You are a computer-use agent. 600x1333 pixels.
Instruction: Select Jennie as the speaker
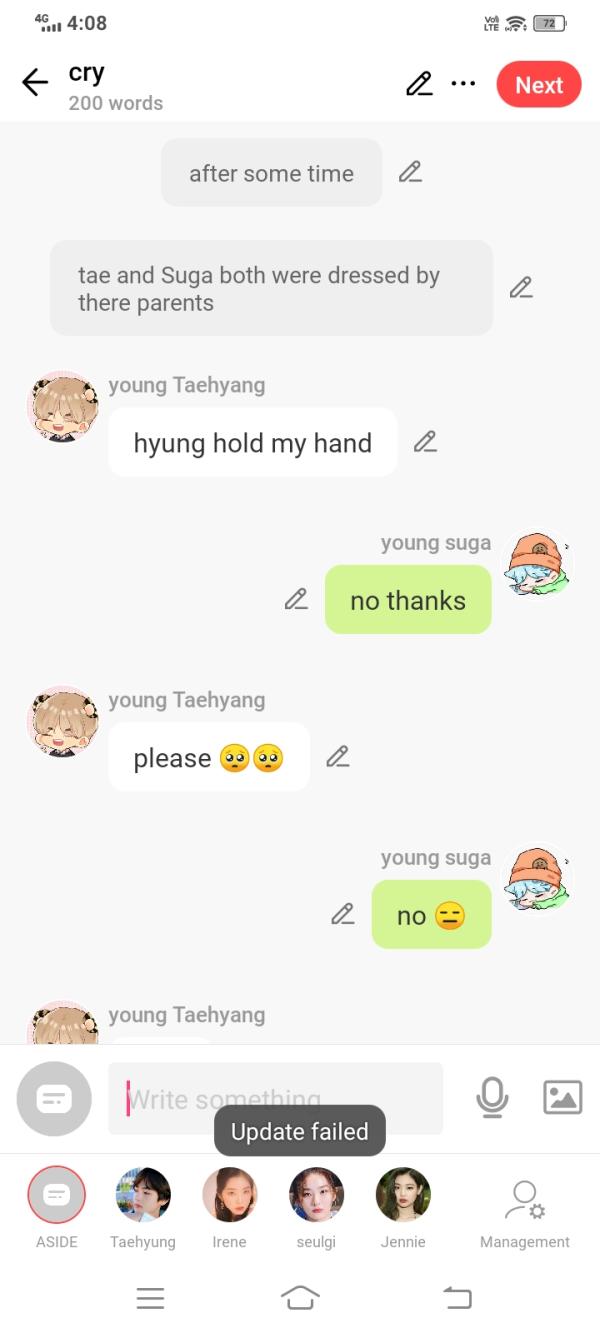tap(403, 1195)
